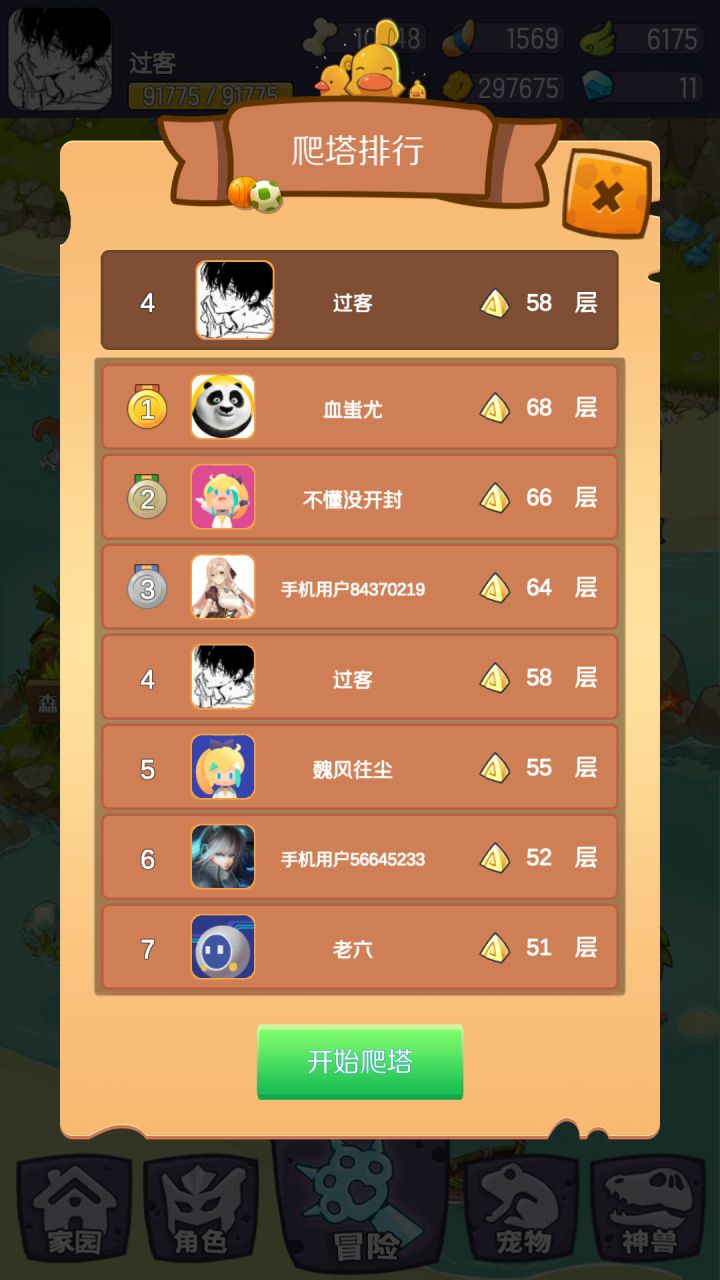Image resolution: width=720 pixels, height=1280 pixels.
Task: Click the gold coin currency icon
Action: pyautogui.click(x=460, y=85)
